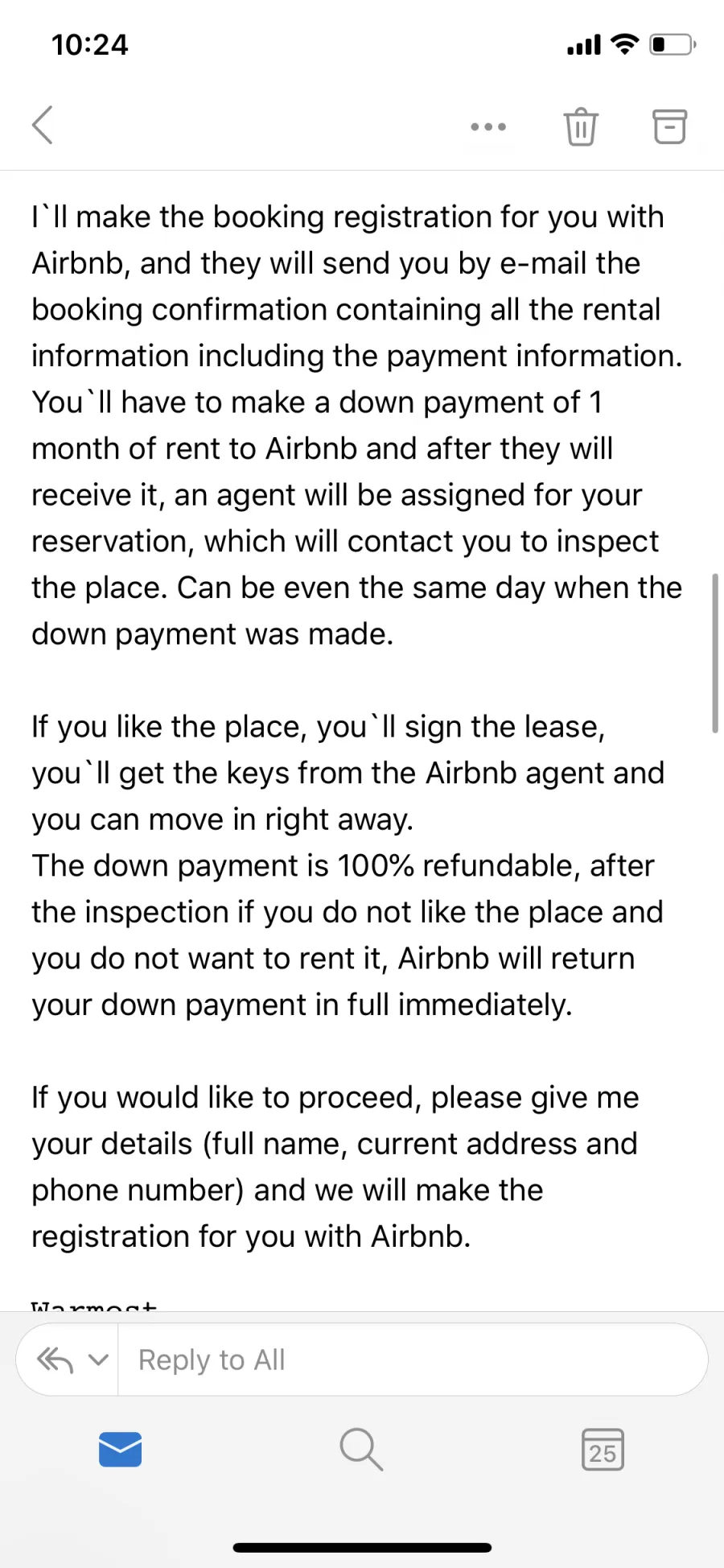Viewport: 724px width, 1568px height.
Task: Switch to the Mail tab
Action: 121,1449
